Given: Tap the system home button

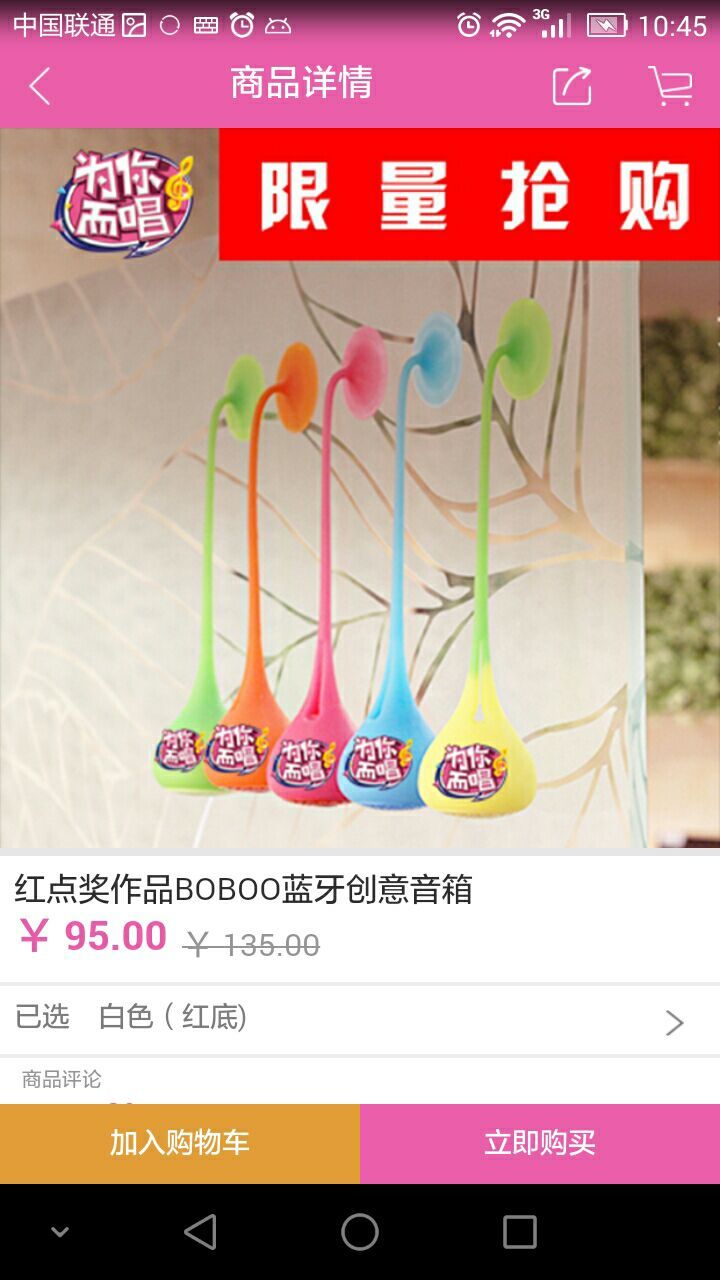Looking at the screenshot, I should 360,1232.
